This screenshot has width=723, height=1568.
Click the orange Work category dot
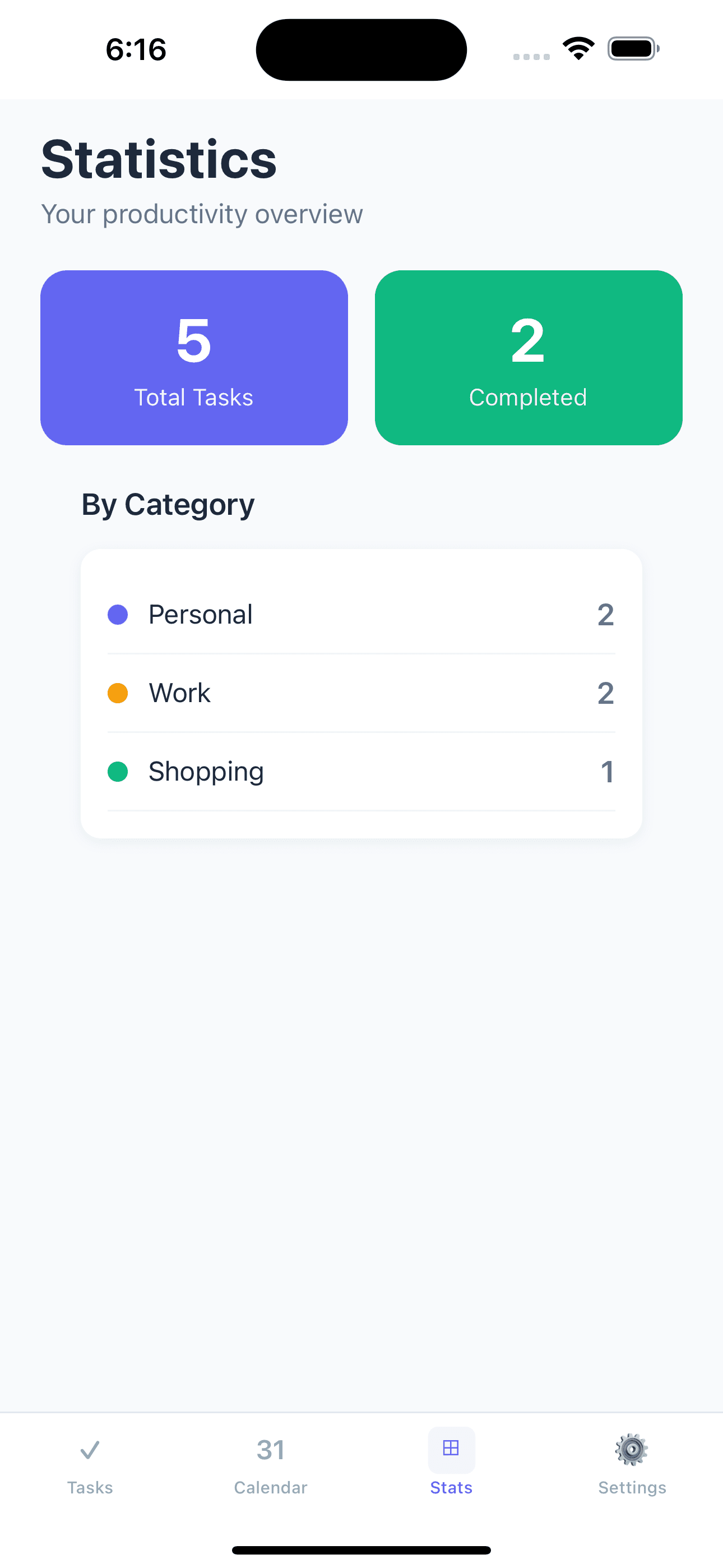tap(118, 692)
